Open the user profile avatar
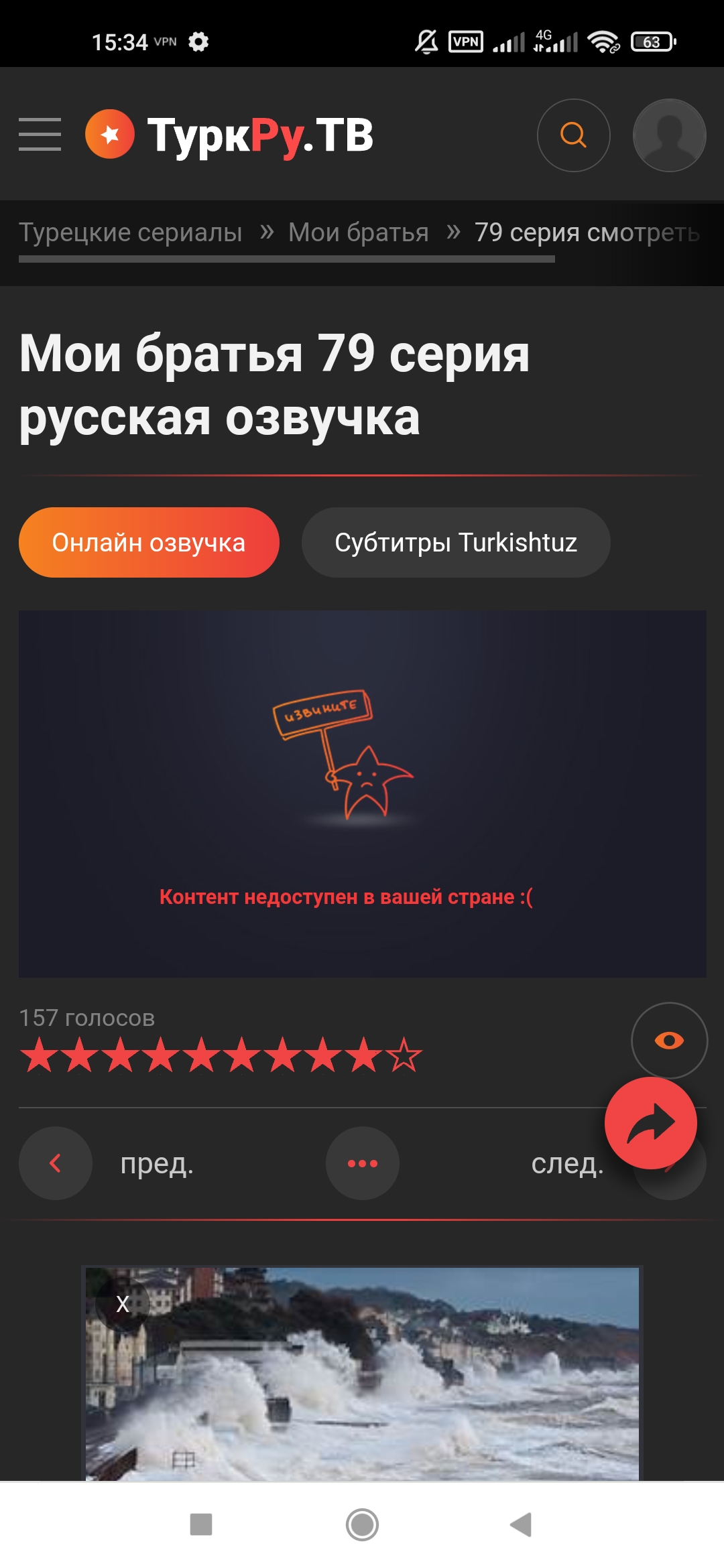This screenshot has height=1568, width=724. [669, 135]
